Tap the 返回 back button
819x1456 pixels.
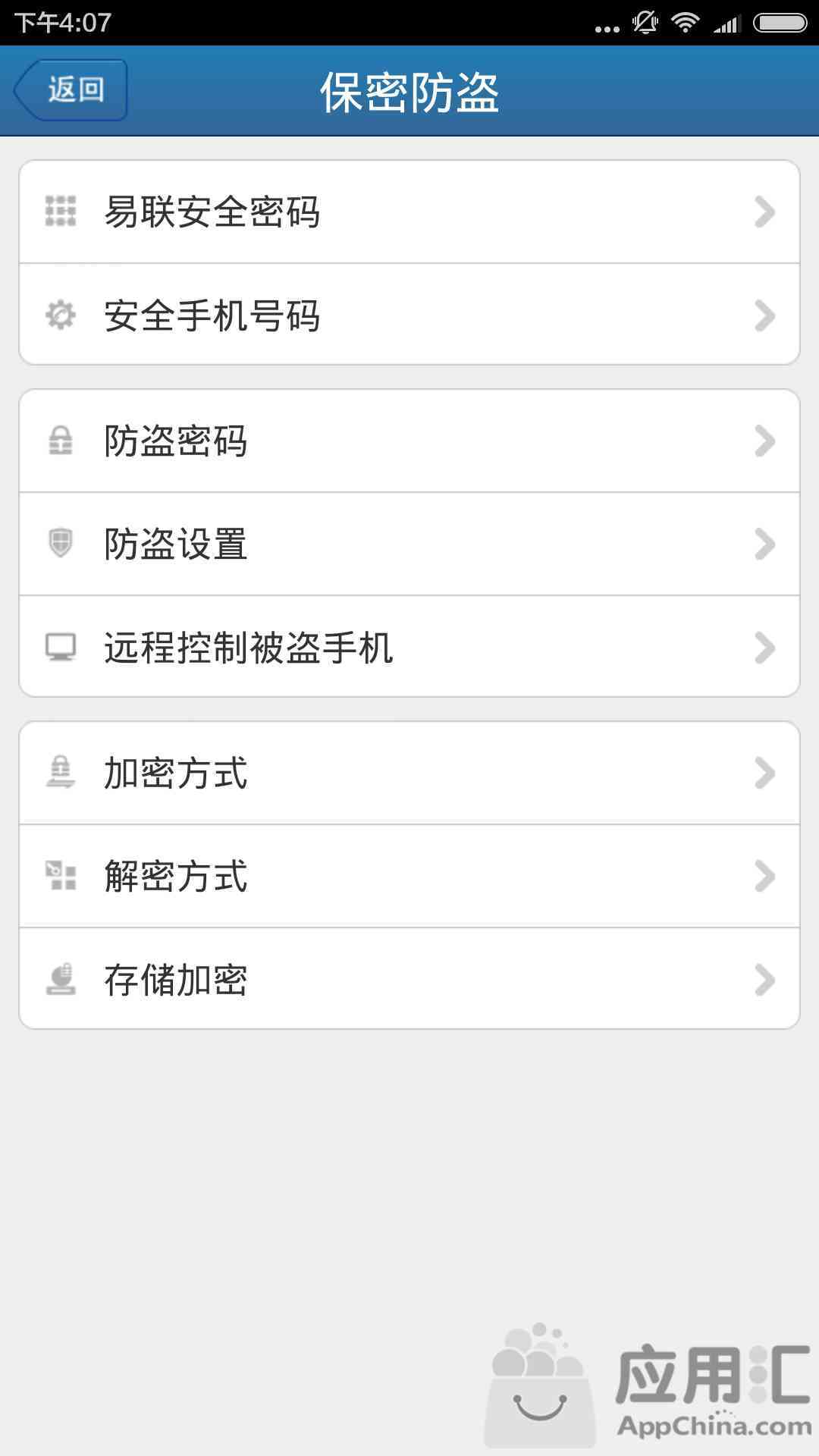click(71, 90)
